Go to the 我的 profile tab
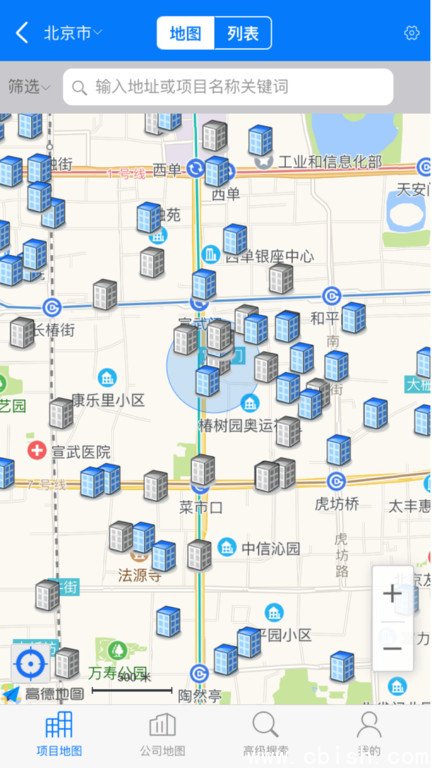The image size is (432, 768). [369, 734]
